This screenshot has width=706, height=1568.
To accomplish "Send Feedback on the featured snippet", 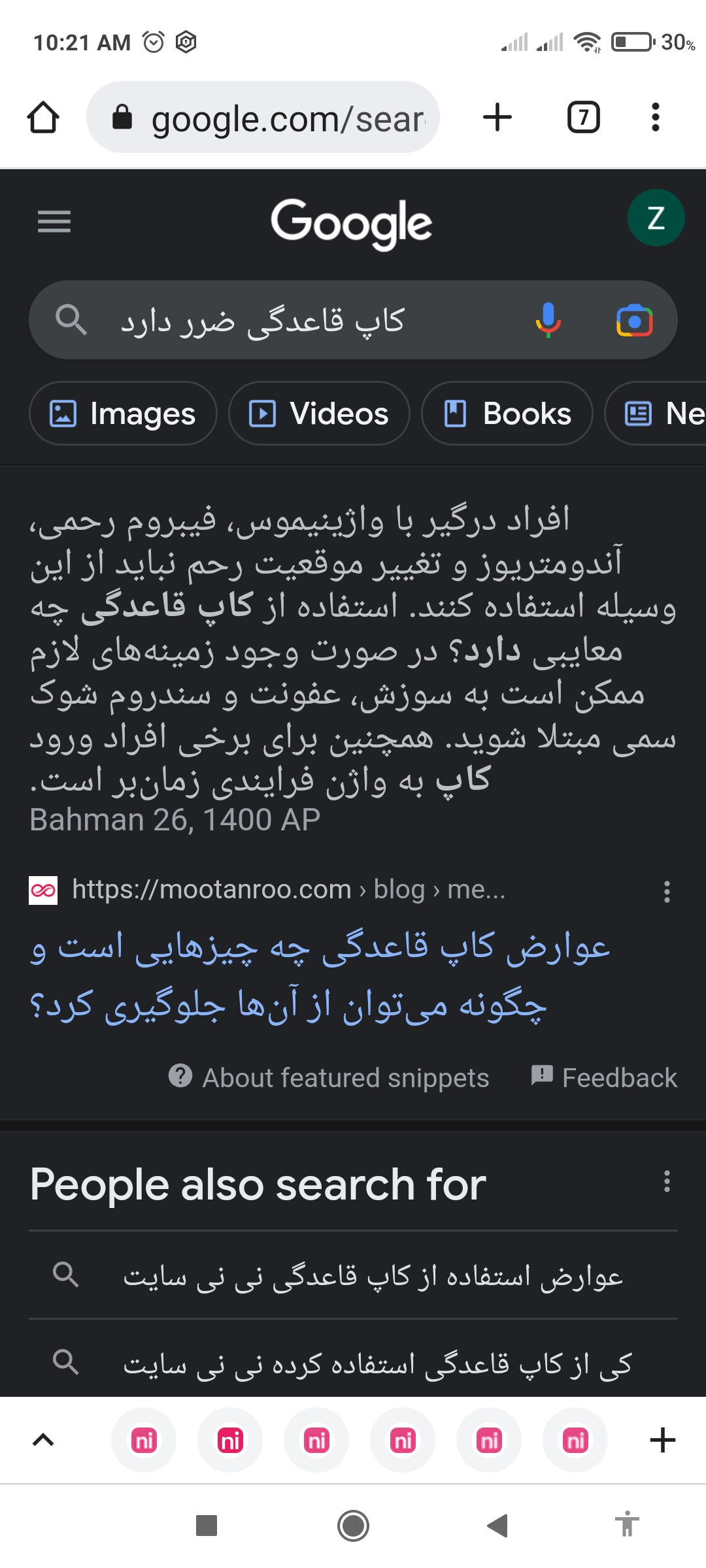I will coord(604,1077).
